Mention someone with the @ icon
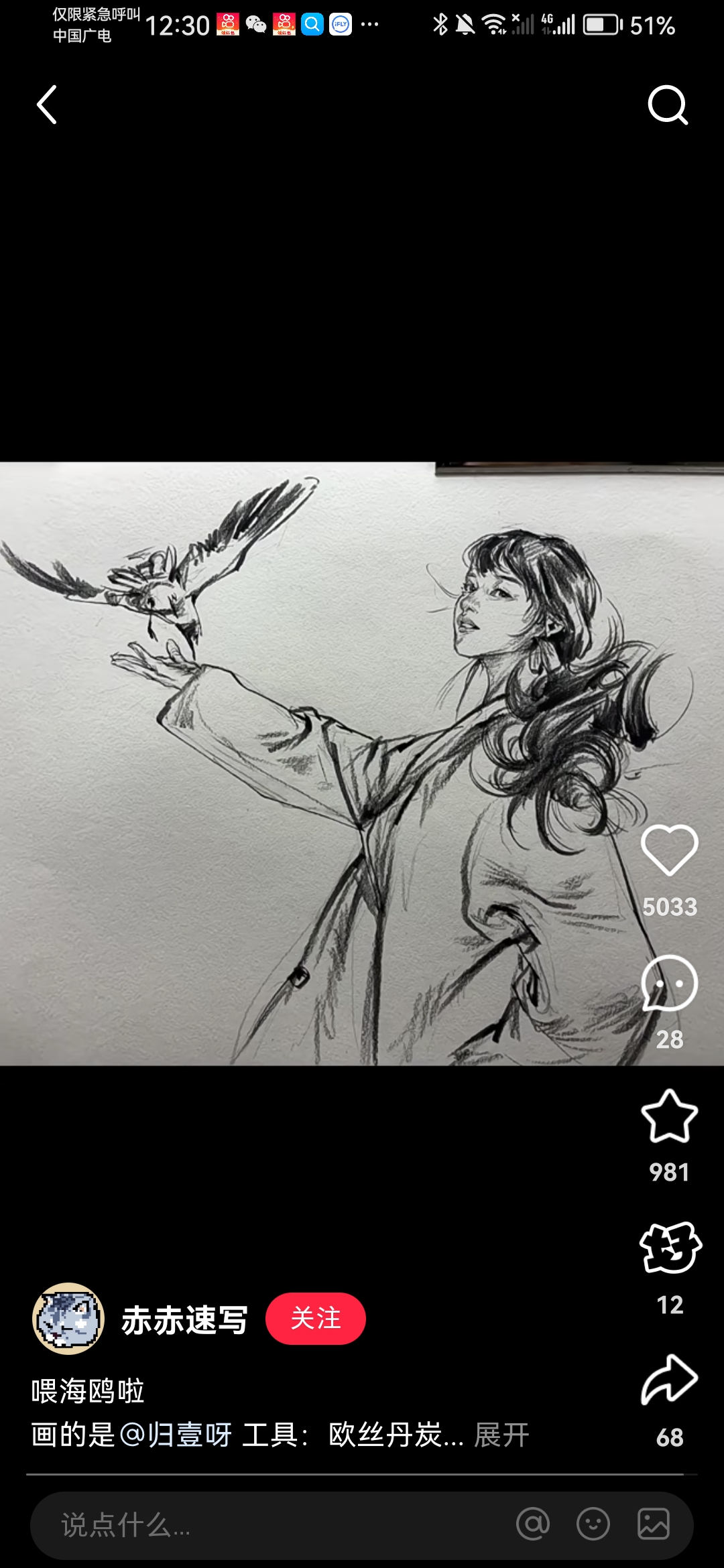724x1568 pixels. coord(533,1524)
